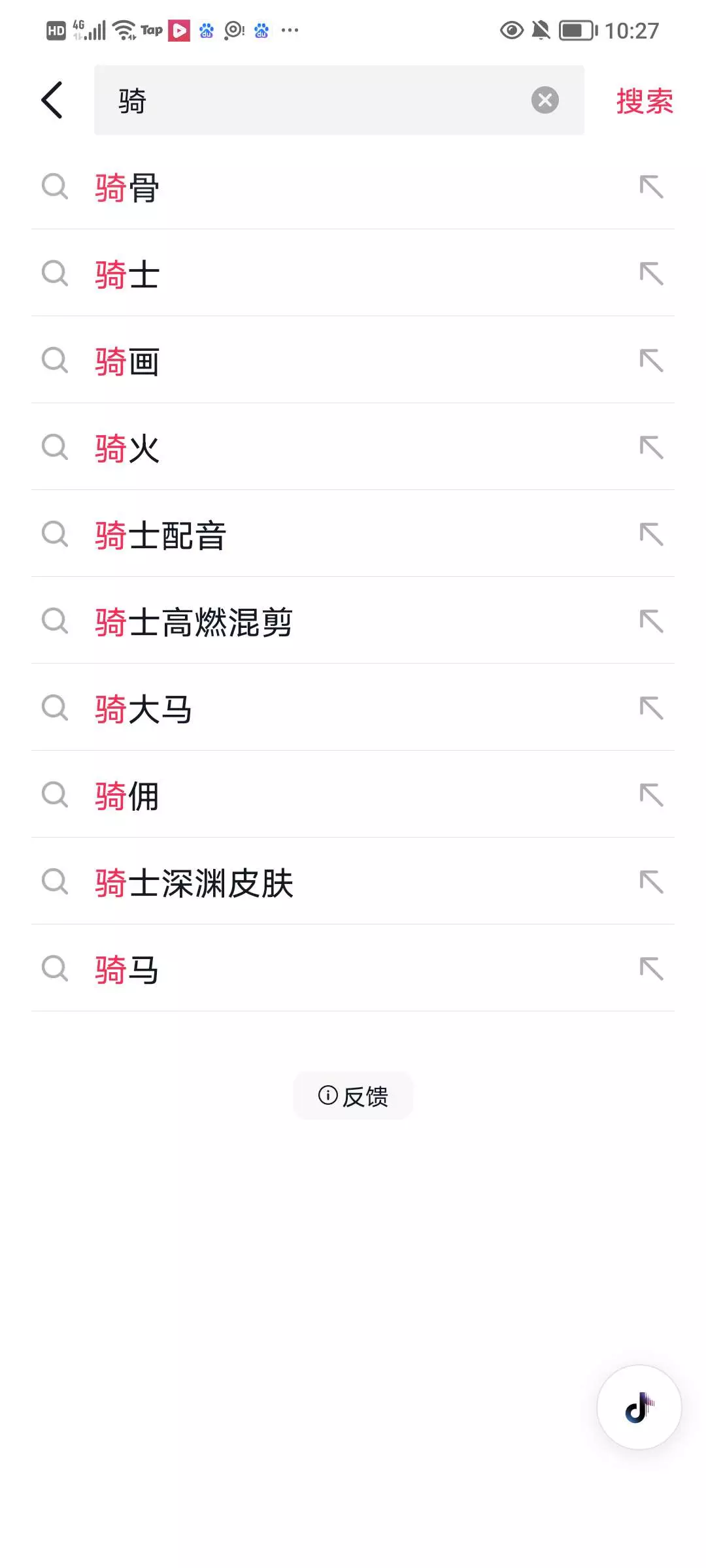This screenshot has height=1568, width=706.
Task: Search for 骑士配音
Action: pos(353,534)
